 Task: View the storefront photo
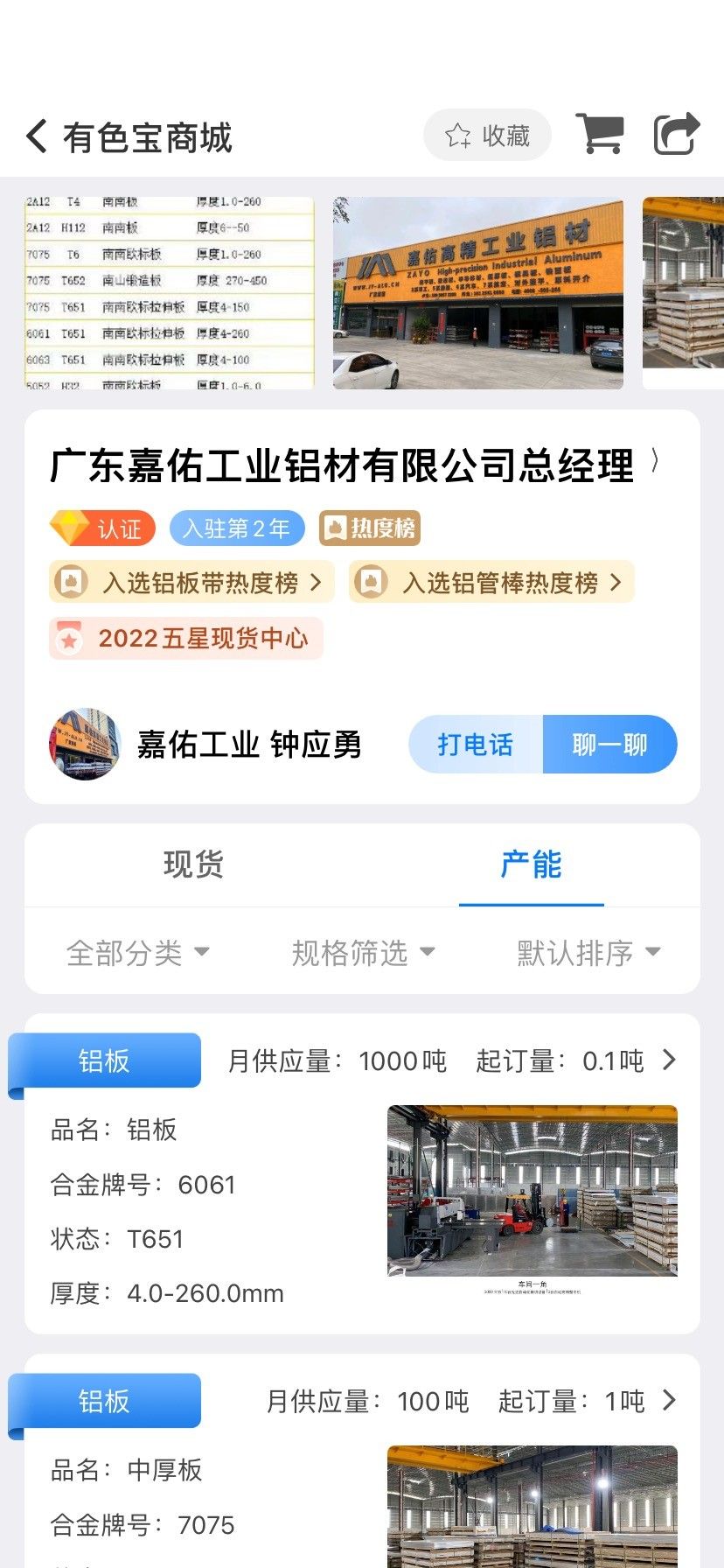tap(478, 292)
